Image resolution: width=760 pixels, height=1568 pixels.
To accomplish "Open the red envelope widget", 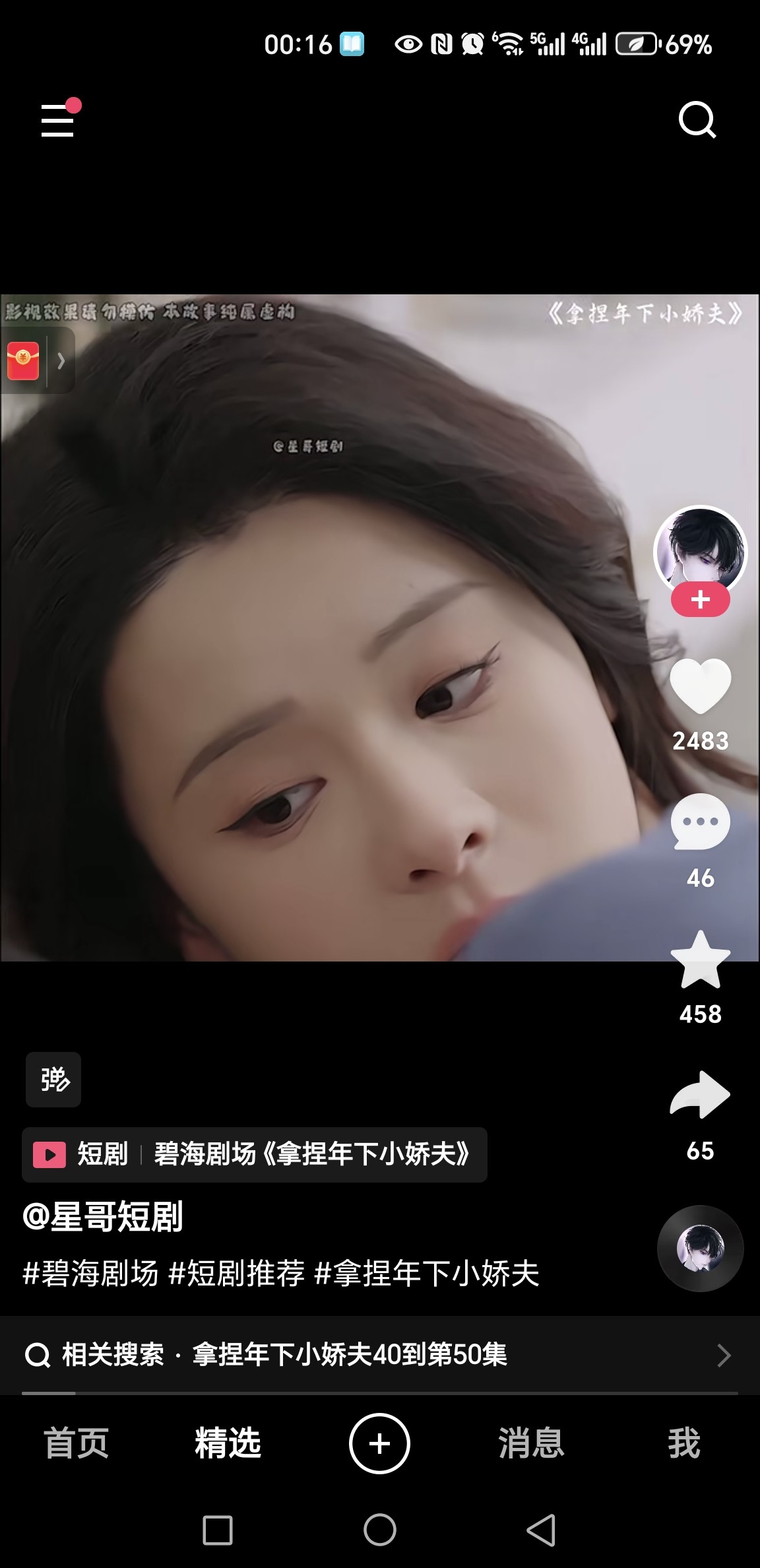I will (24, 360).
